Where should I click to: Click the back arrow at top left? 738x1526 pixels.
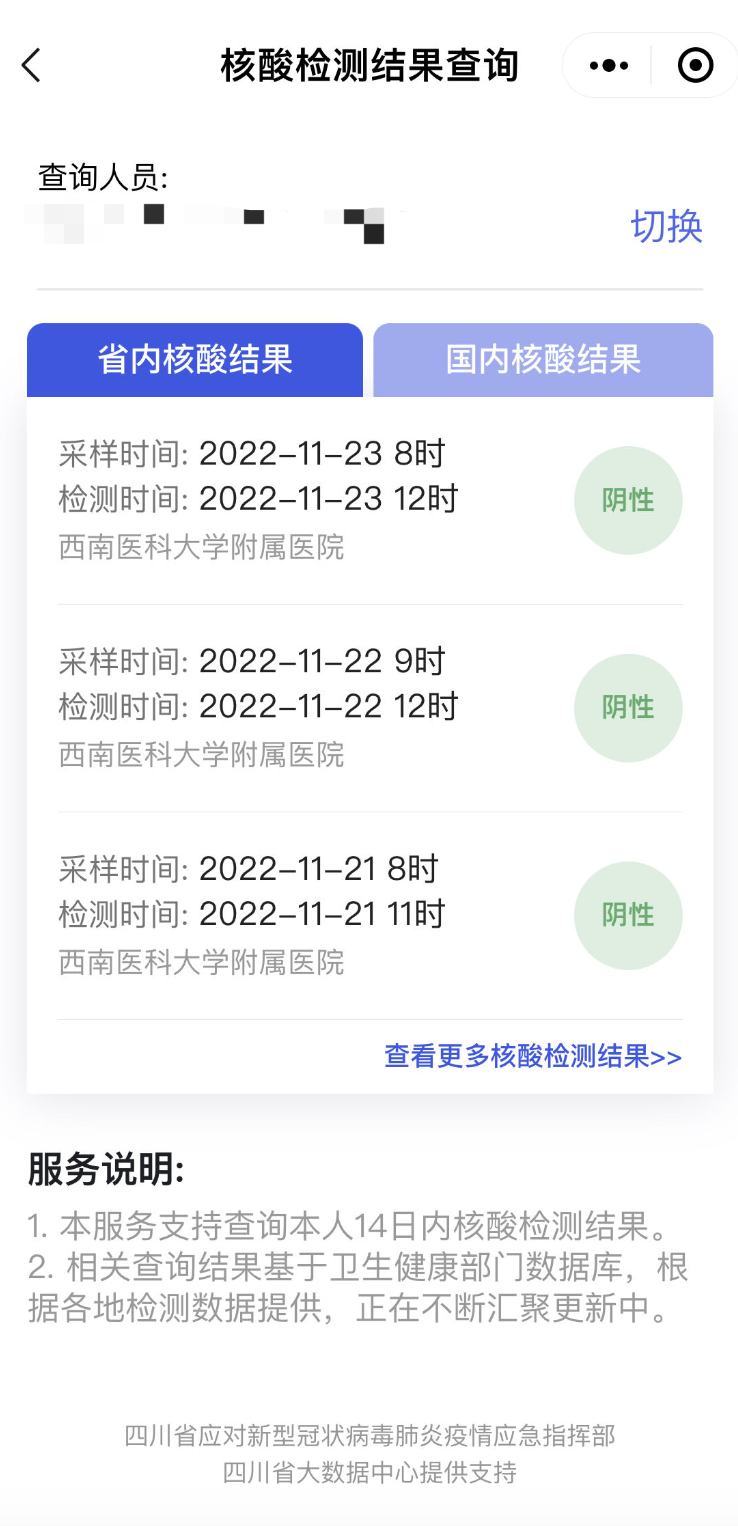coord(30,65)
